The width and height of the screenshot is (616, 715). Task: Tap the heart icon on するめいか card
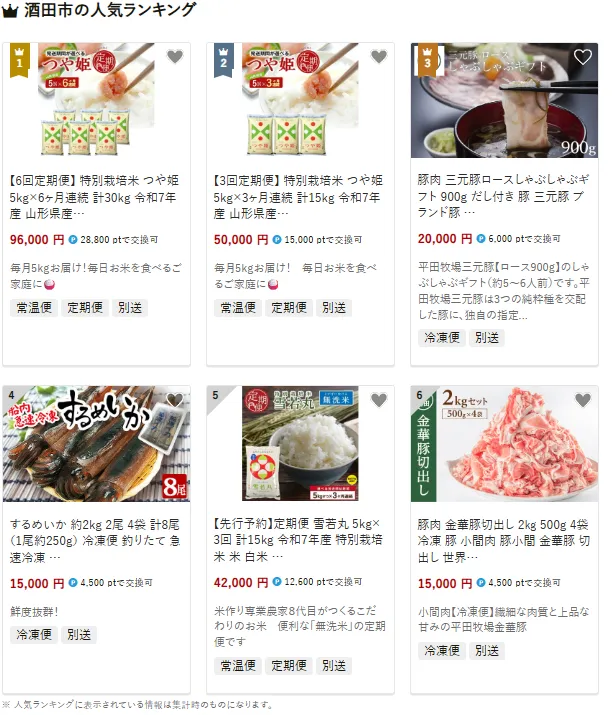[x=175, y=400]
